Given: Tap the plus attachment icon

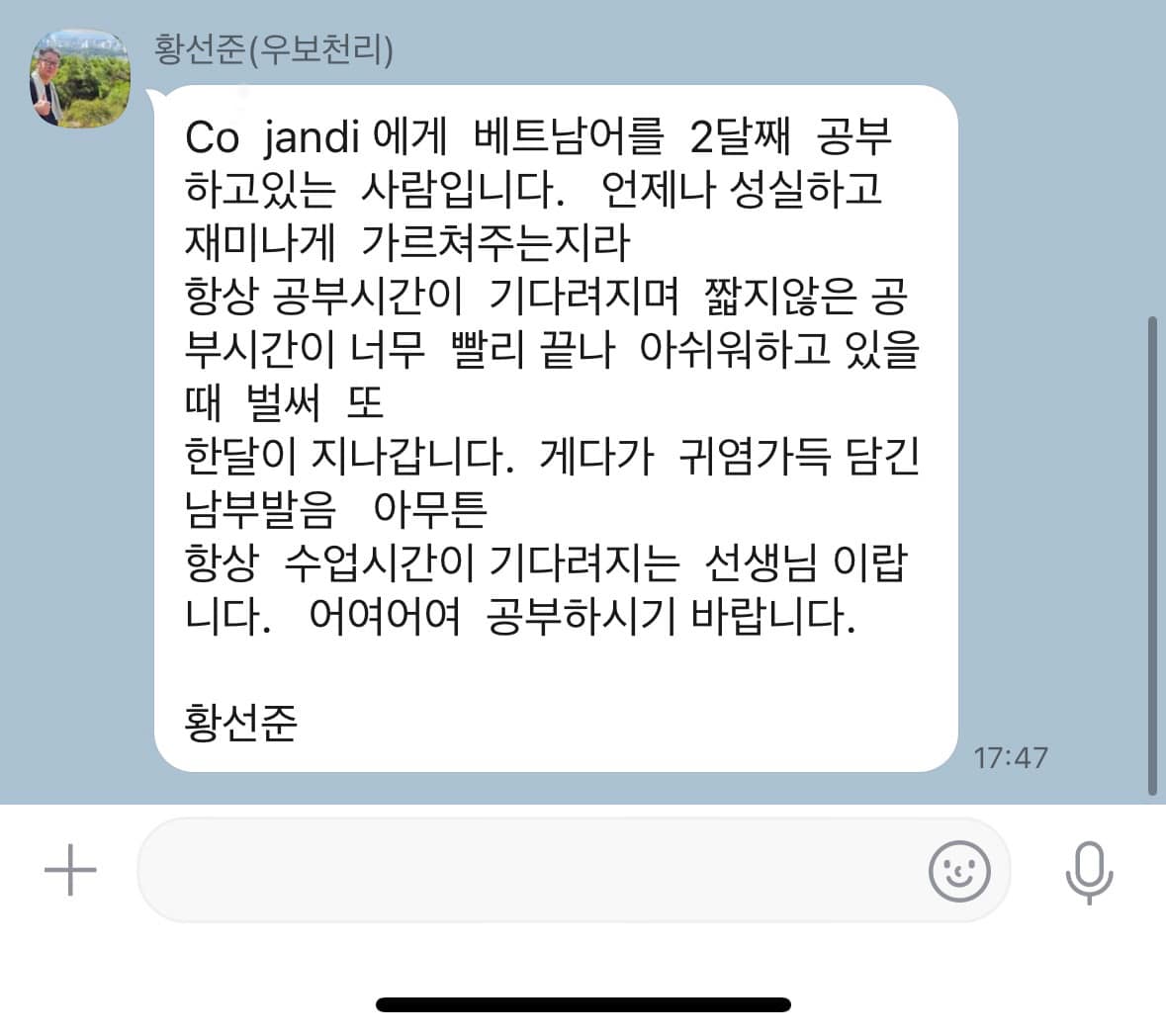Looking at the screenshot, I should [x=71, y=871].
